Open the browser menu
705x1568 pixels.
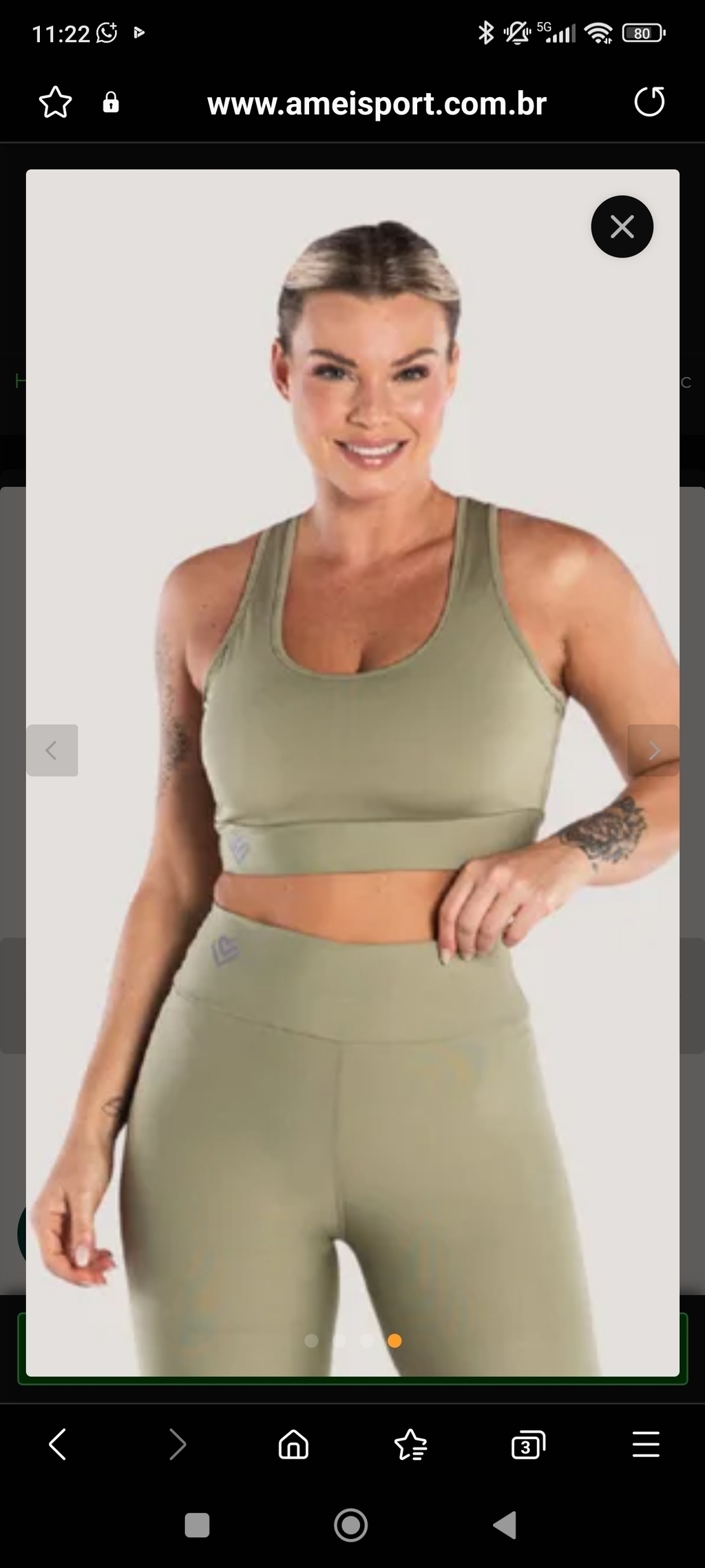(x=646, y=1444)
